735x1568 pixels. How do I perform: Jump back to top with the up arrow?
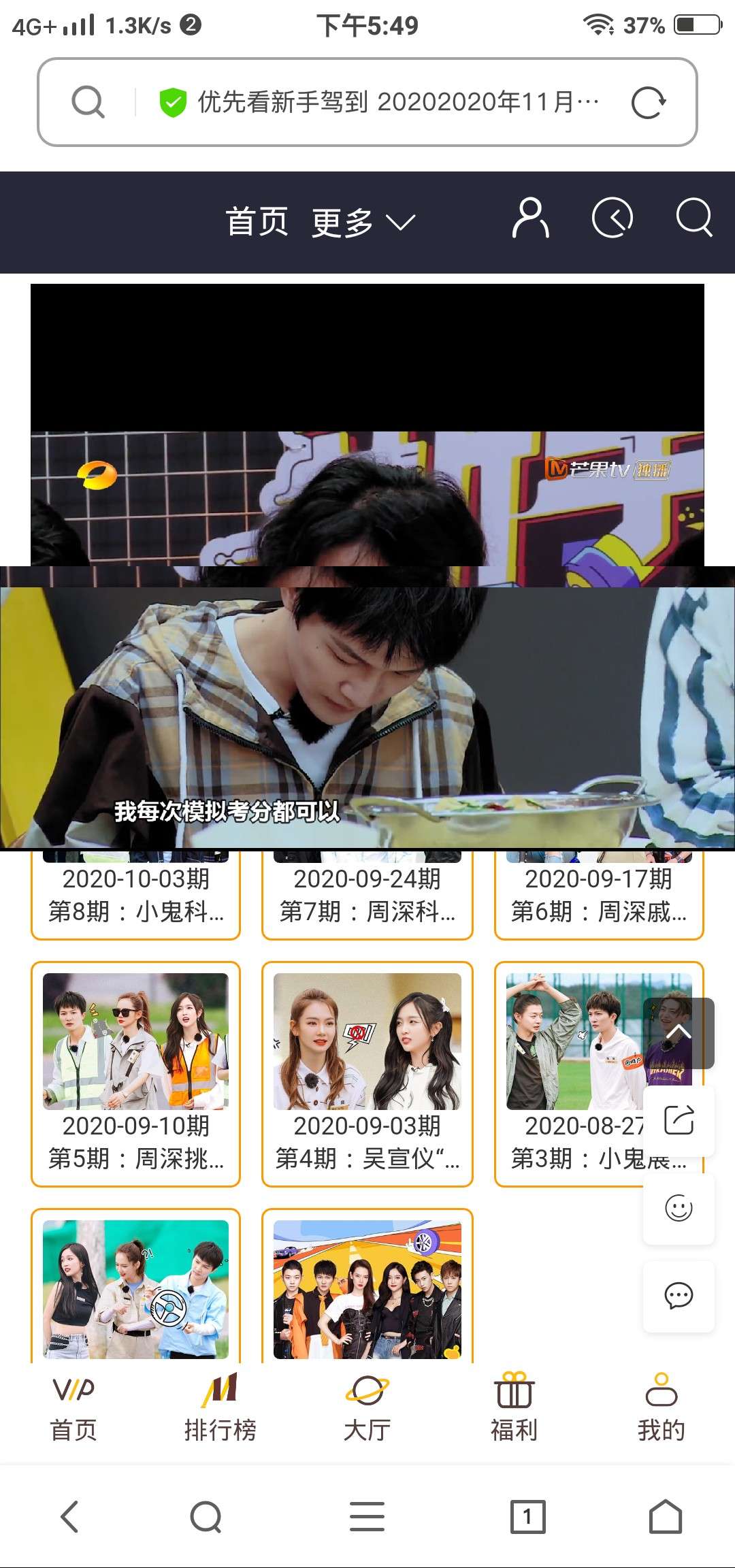tap(679, 1033)
